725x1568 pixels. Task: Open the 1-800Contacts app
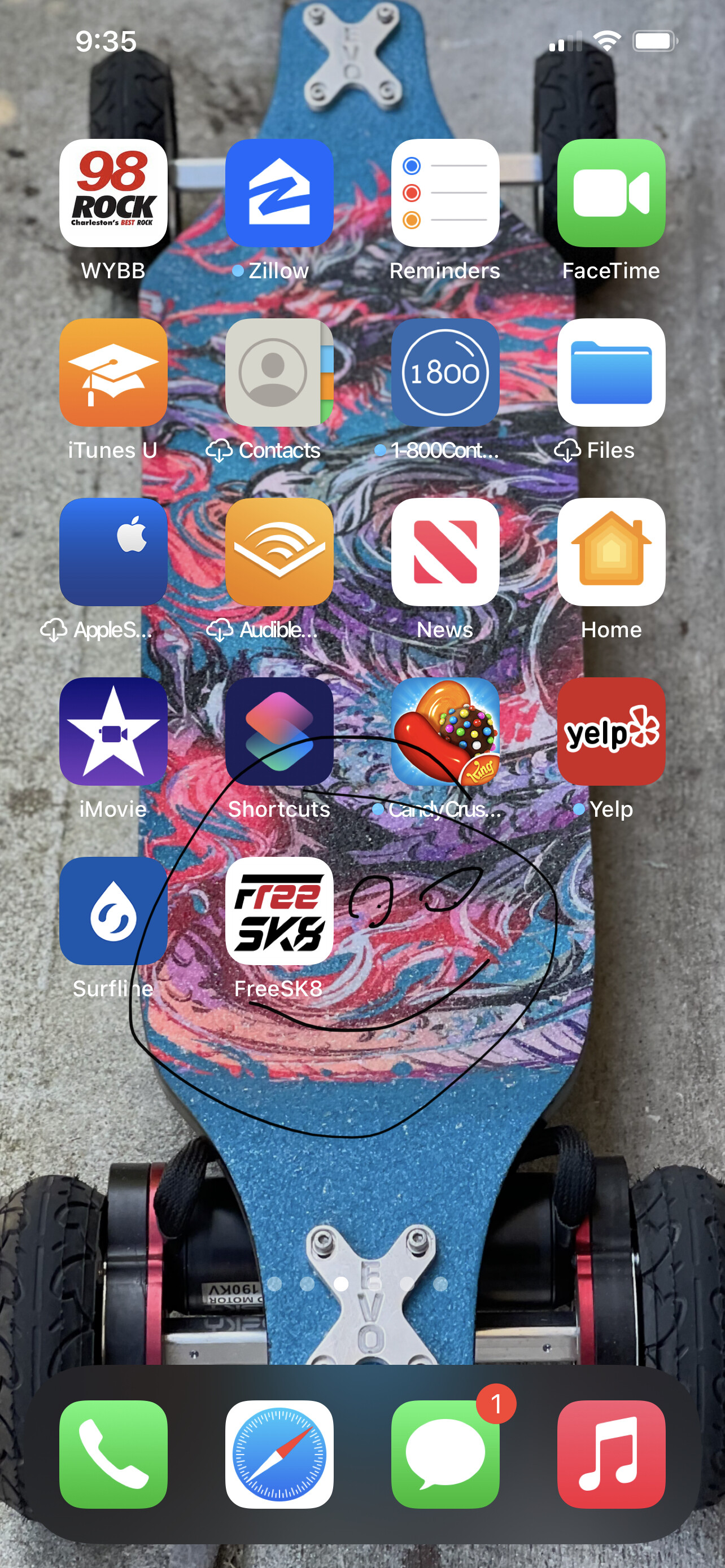445,372
